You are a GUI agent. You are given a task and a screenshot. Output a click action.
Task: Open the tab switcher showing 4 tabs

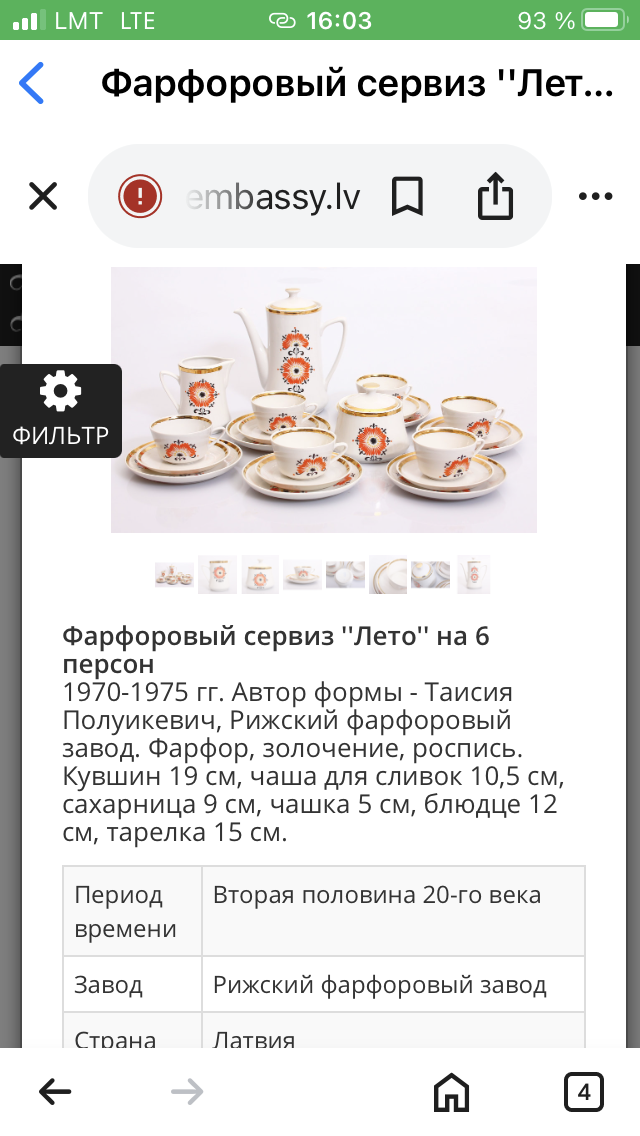pos(583,1092)
